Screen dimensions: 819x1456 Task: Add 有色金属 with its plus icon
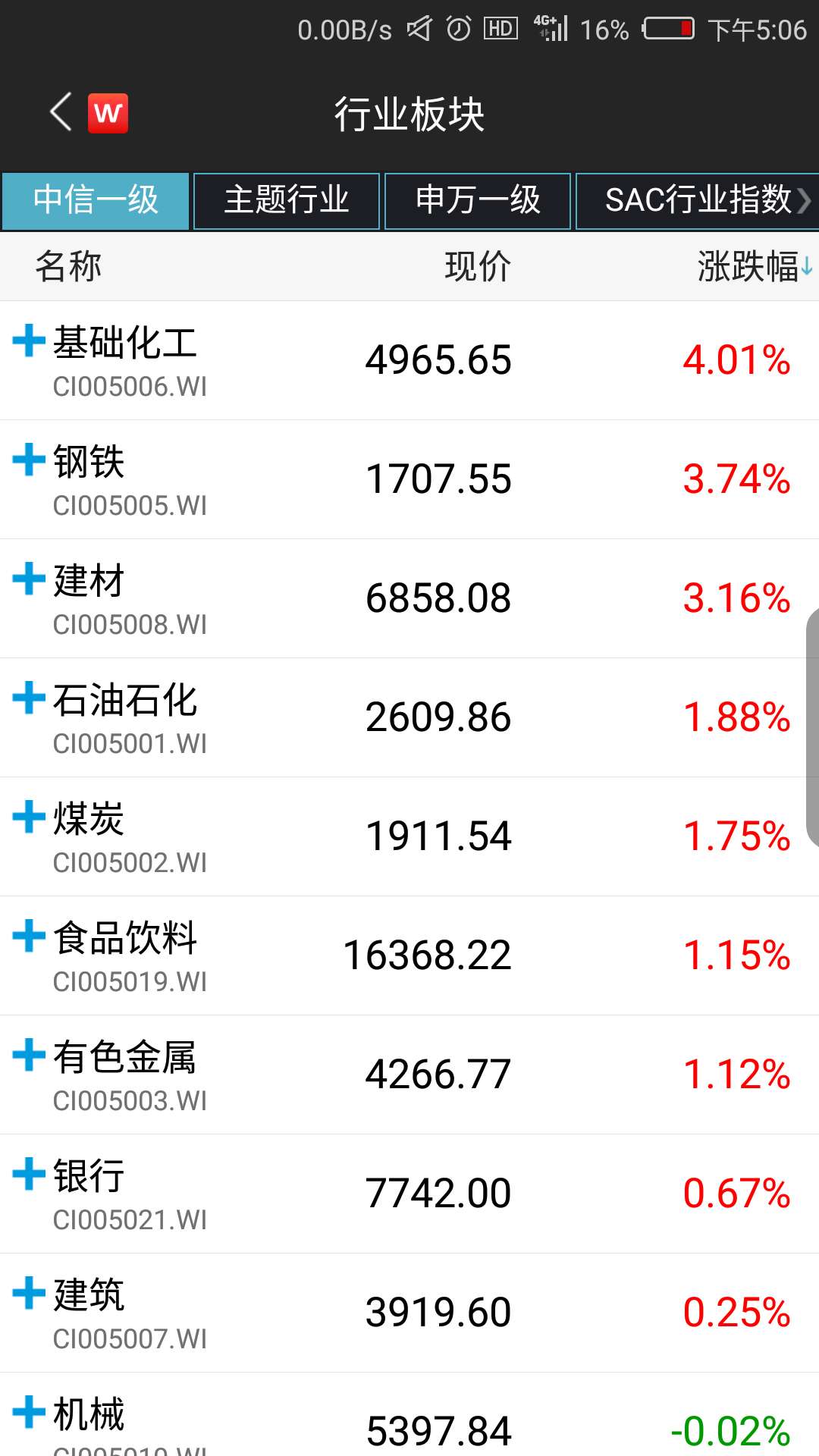point(30,1055)
